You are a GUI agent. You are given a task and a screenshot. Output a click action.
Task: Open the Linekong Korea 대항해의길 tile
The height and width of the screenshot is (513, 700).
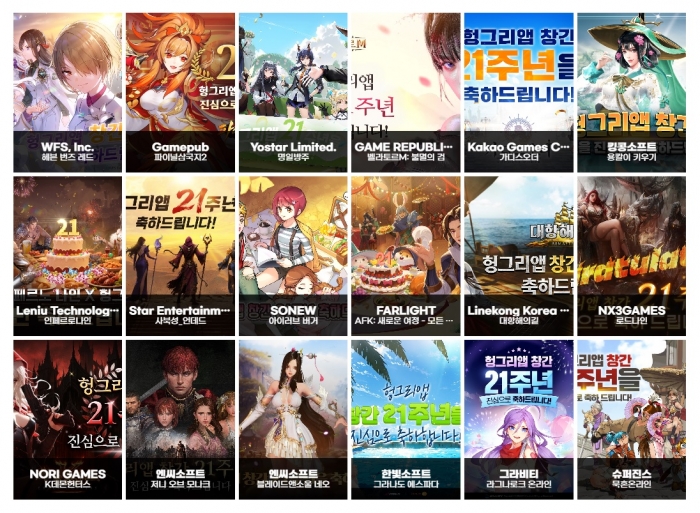click(518, 256)
